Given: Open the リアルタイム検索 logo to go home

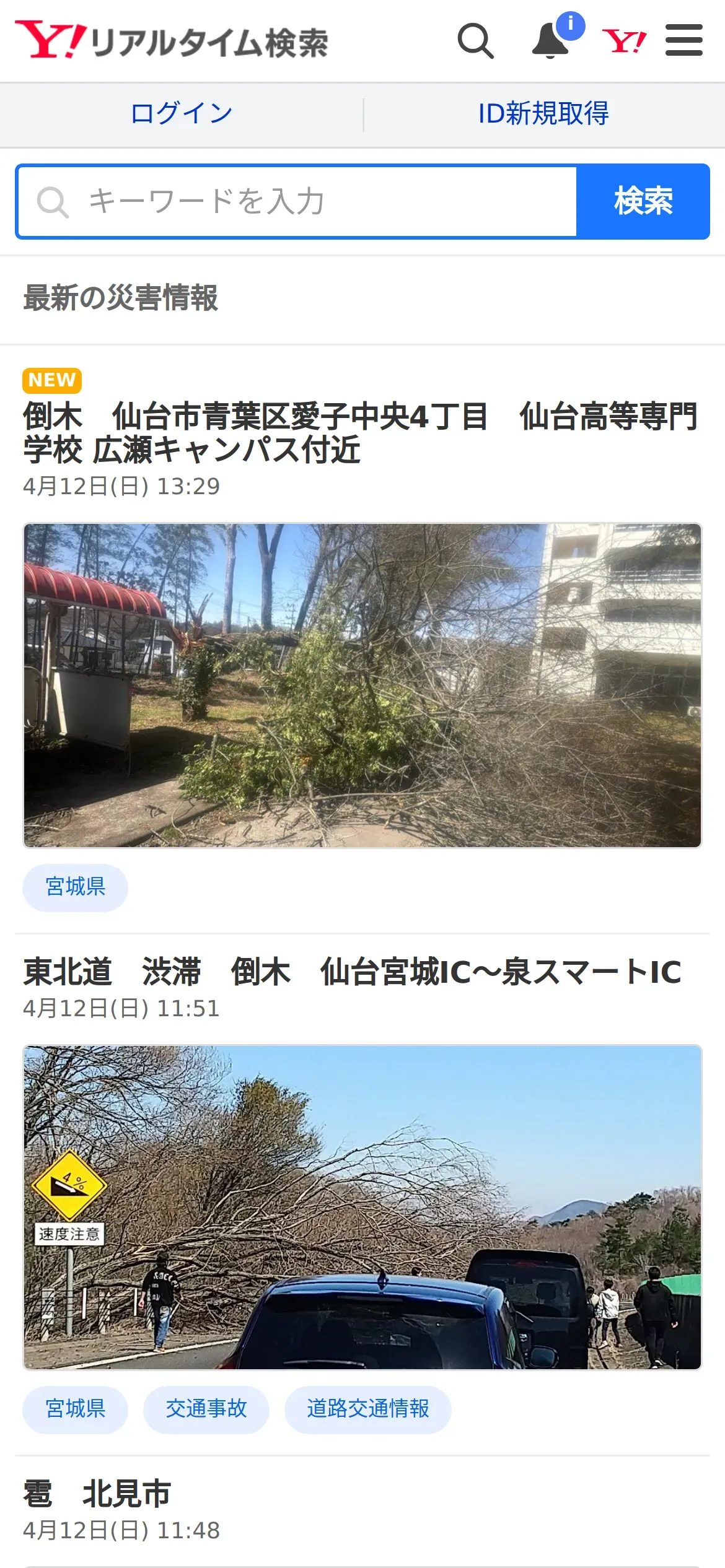Looking at the screenshot, I should tap(172, 41).
